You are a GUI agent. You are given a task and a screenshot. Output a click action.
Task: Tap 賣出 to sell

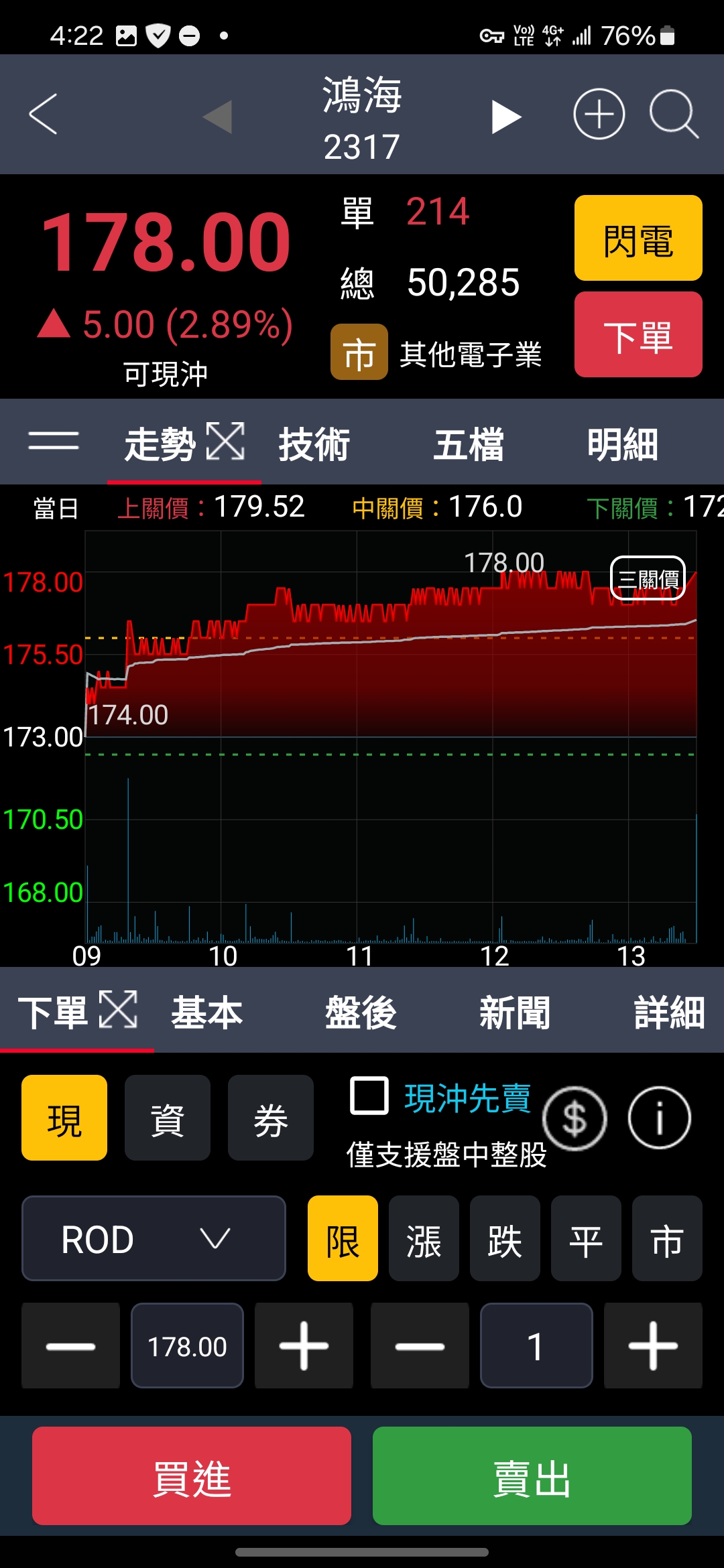[532, 1477]
